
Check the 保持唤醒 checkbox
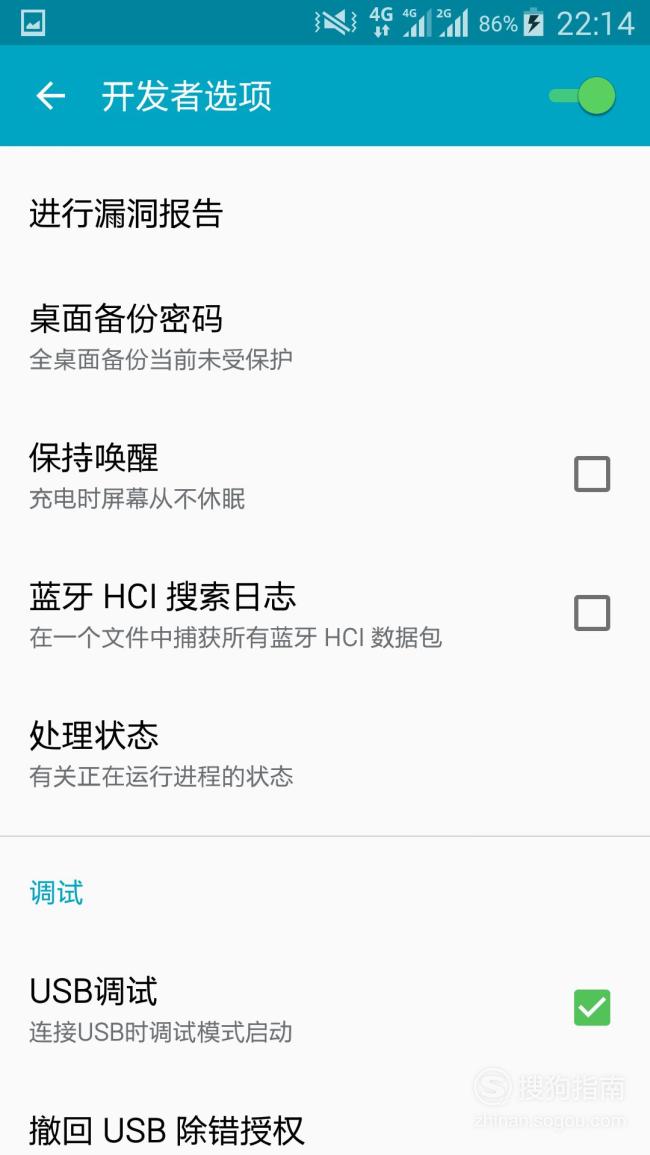[x=592, y=474]
